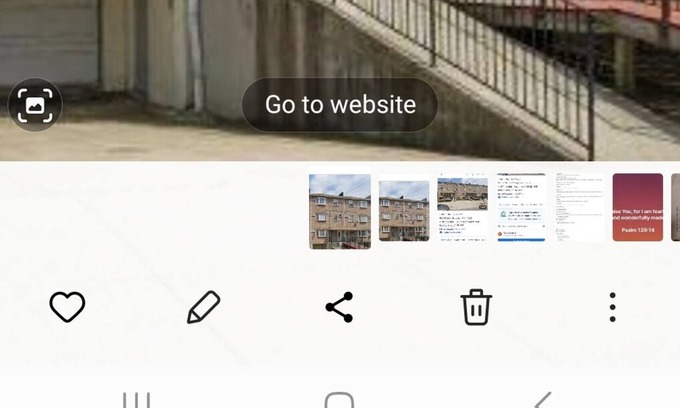Open the more options menu
Viewport: 680px width, 408px height.
[612, 307]
